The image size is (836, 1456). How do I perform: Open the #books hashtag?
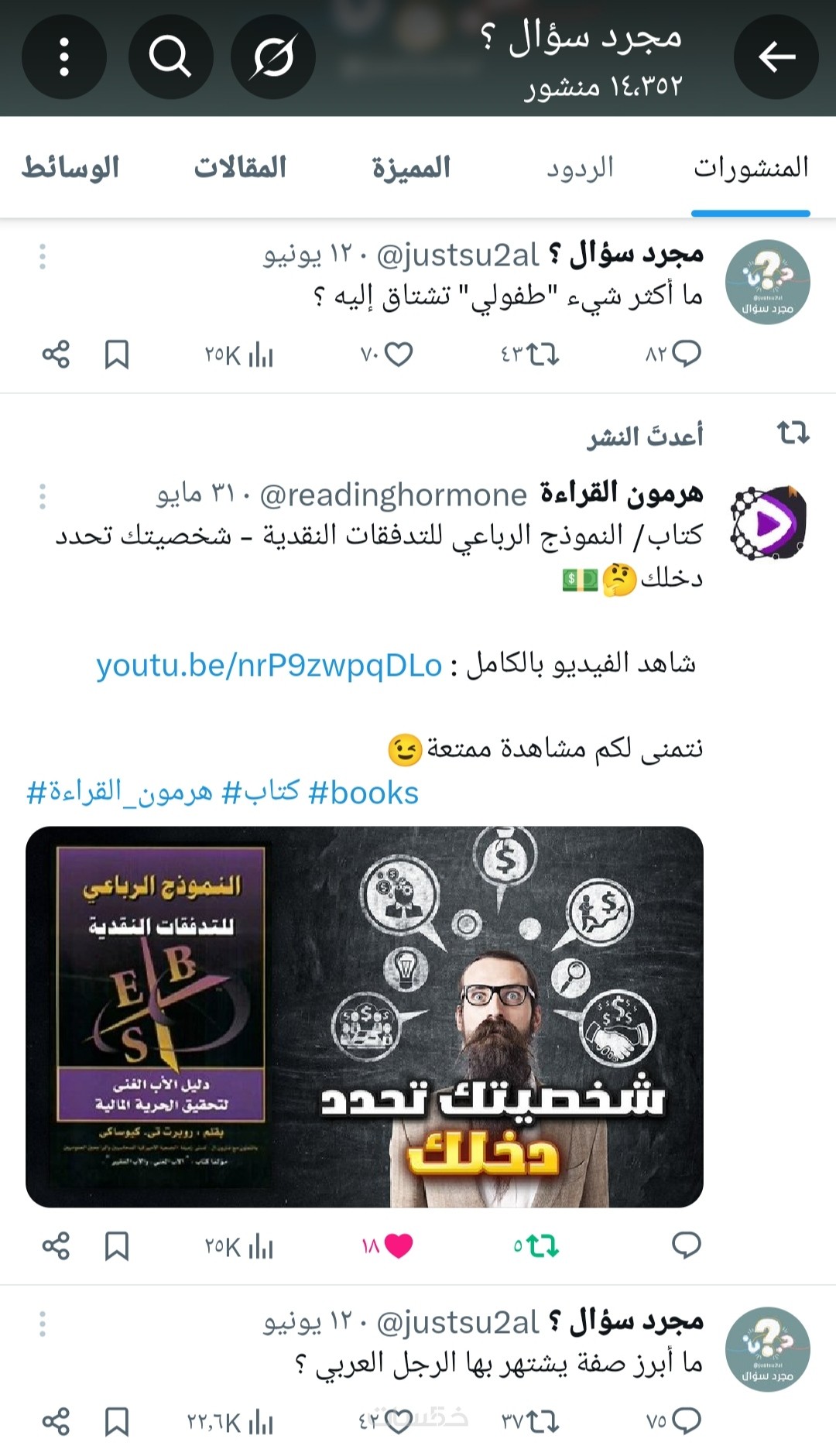363,793
